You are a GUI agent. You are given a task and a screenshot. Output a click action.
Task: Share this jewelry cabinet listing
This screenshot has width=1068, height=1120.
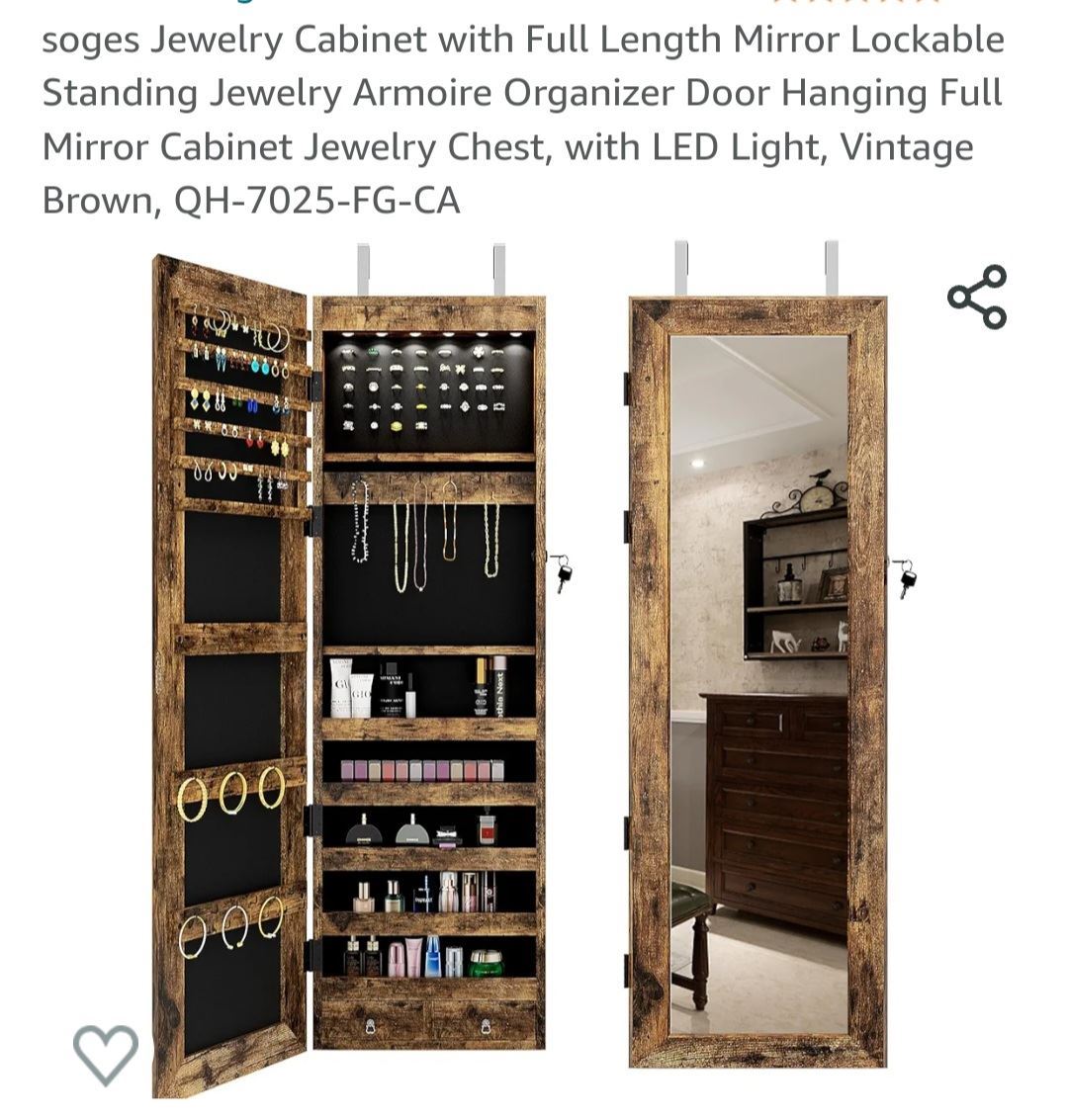[977, 297]
